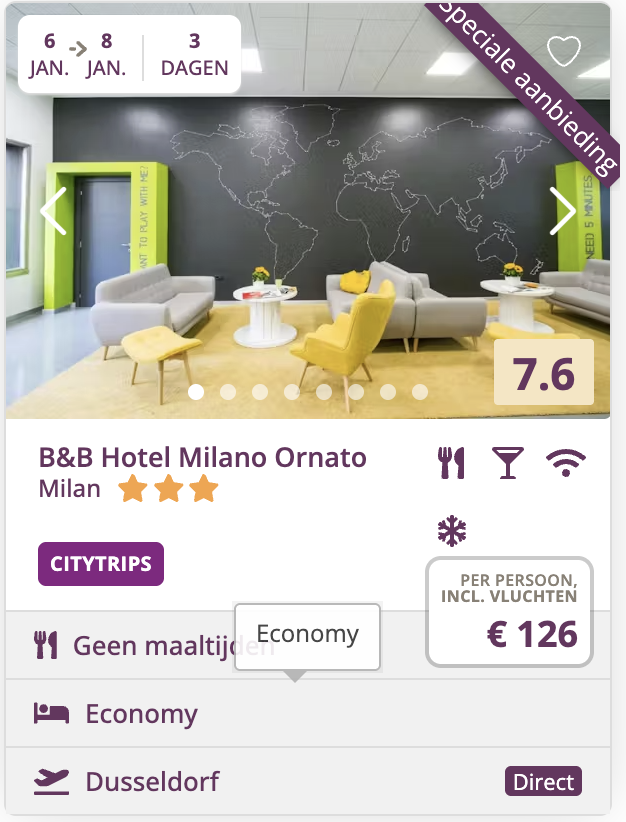Open the B&B Hotel Milano Ornato offer
The width and height of the screenshot is (626, 822).
[202, 458]
